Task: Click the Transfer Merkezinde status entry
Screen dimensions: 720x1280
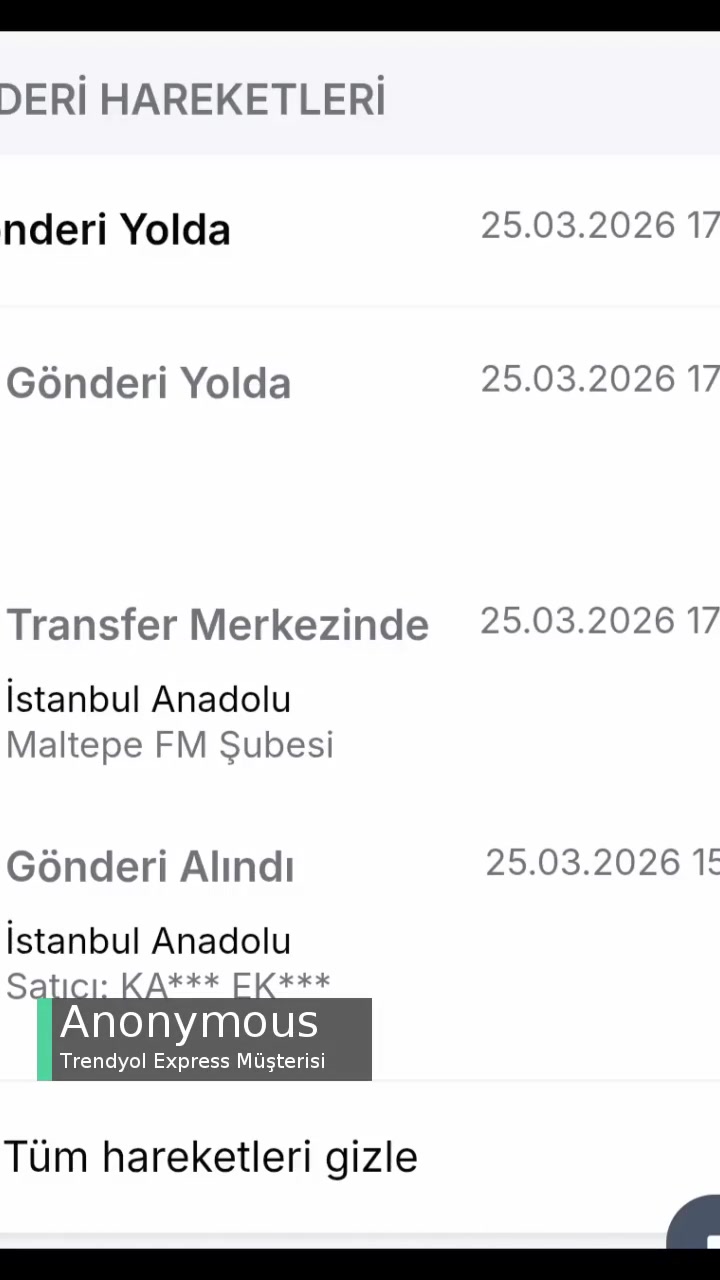Action: [217, 623]
